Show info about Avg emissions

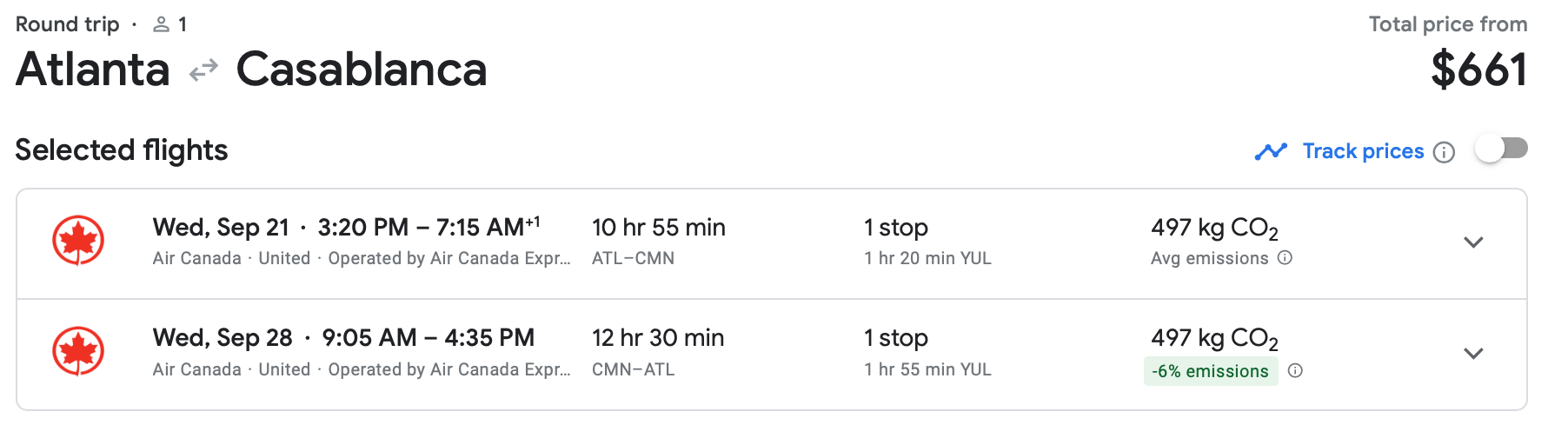[1286, 258]
